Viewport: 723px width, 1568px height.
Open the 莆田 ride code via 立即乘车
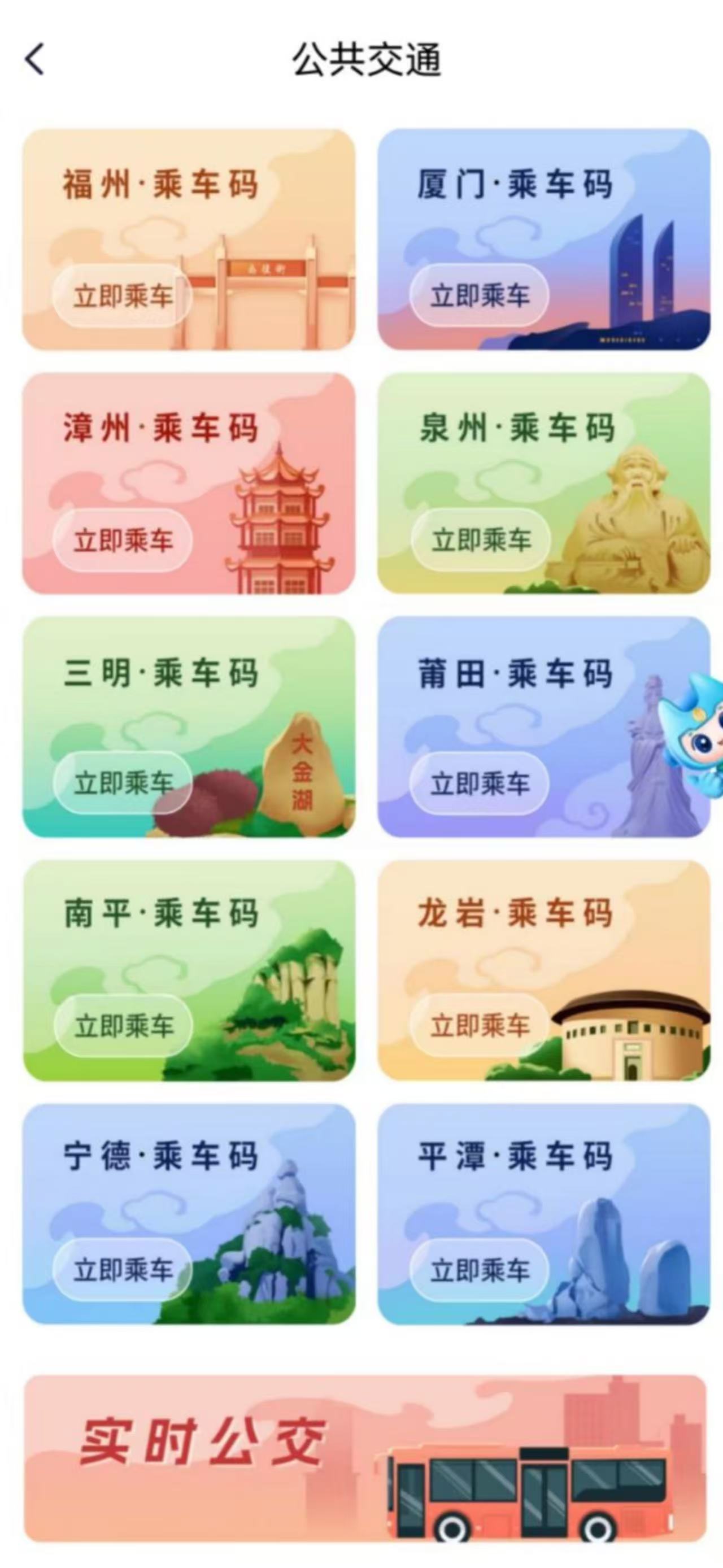pos(480,783)
